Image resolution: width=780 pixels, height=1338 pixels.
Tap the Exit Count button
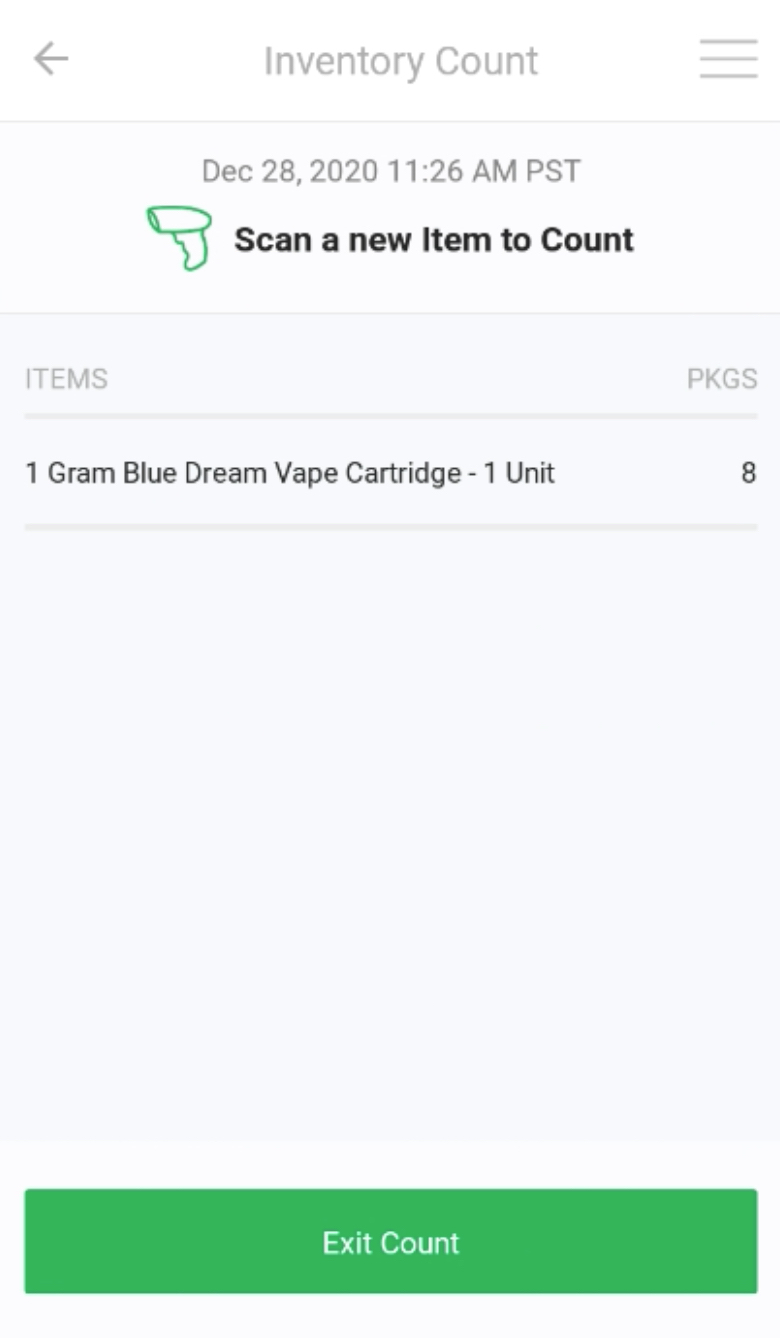pos(390,1242)
